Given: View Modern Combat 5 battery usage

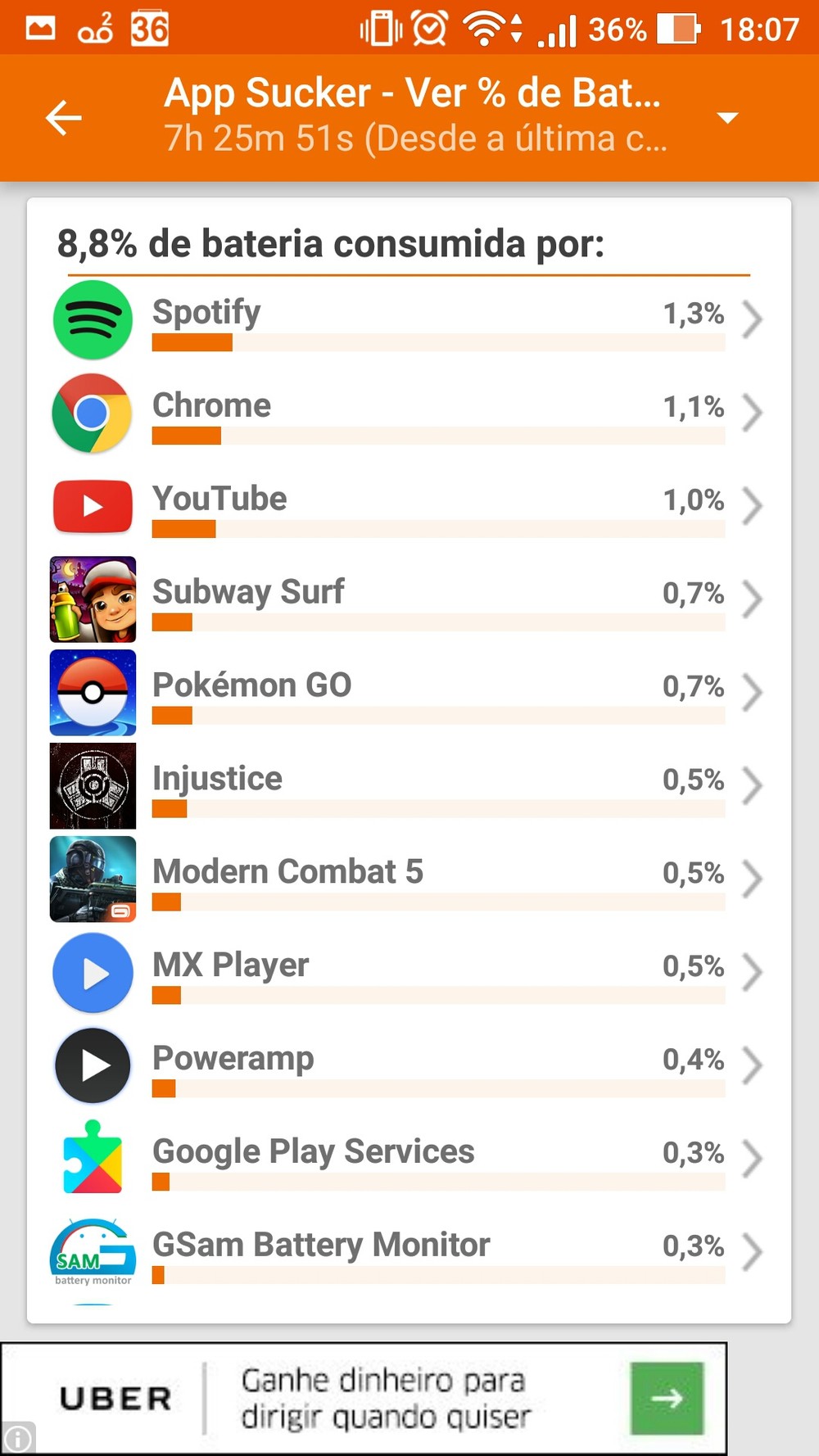Looking at the screenshot, I should tap(409, 879).
